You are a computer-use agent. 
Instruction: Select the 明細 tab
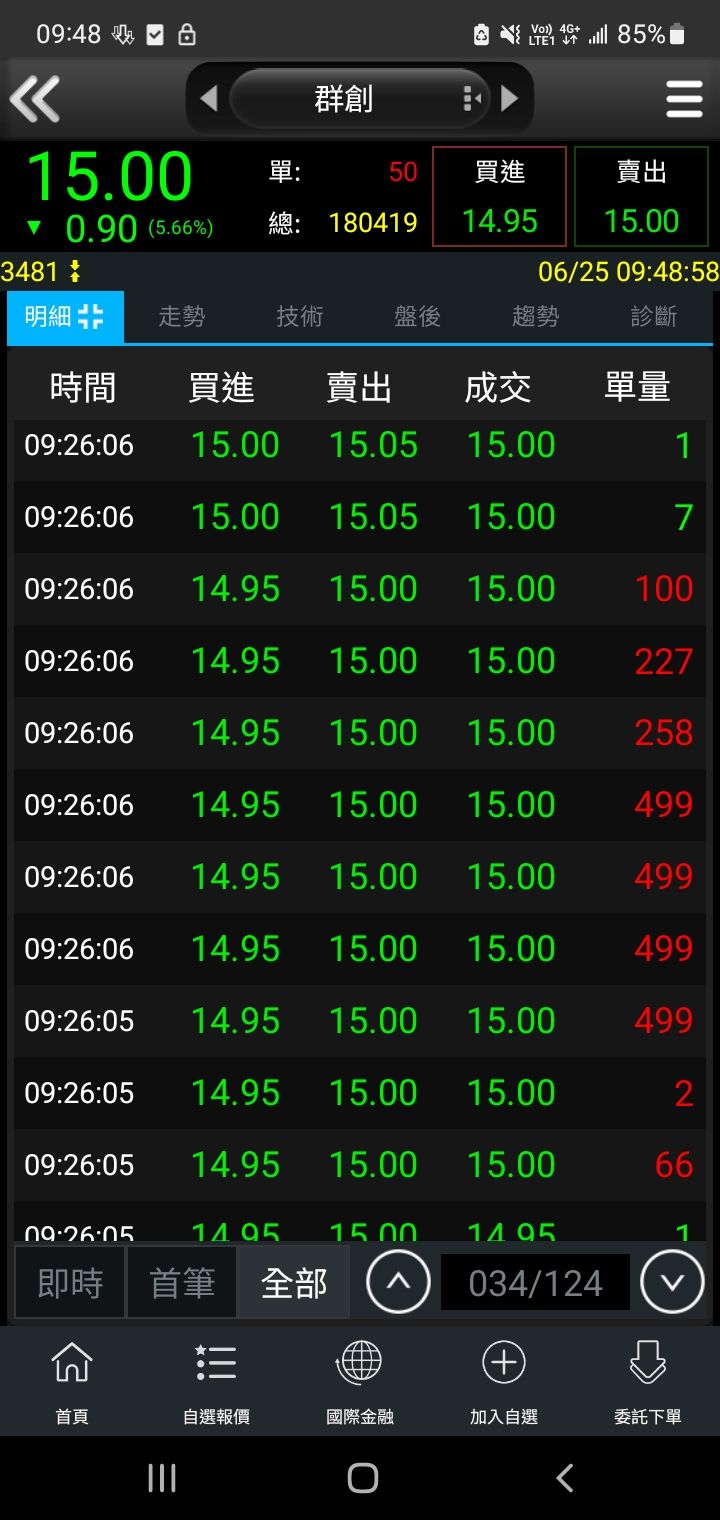(65, 317)
